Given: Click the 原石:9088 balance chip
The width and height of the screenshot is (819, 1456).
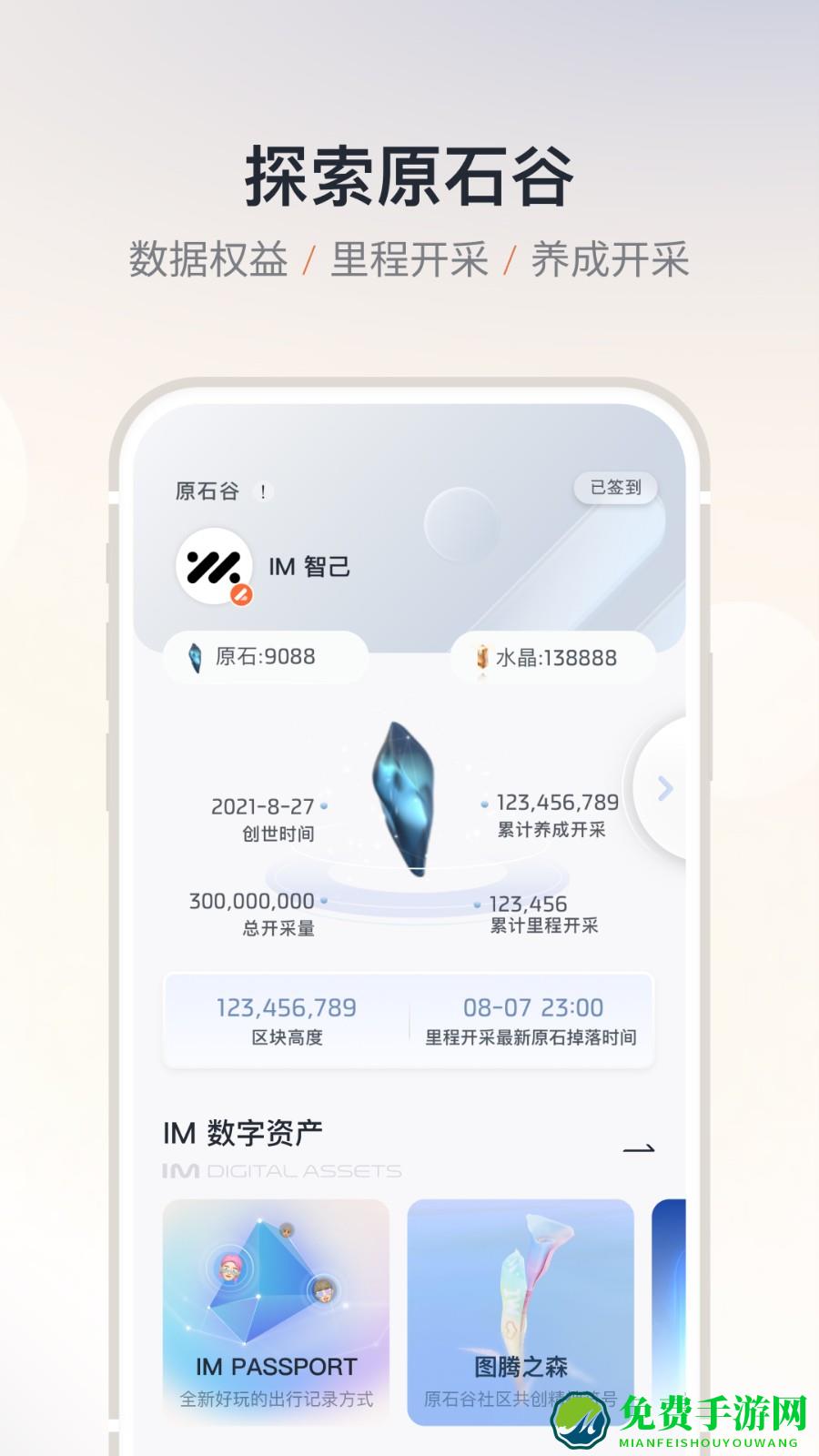Looking at the screenshot, I should [264, 659].
